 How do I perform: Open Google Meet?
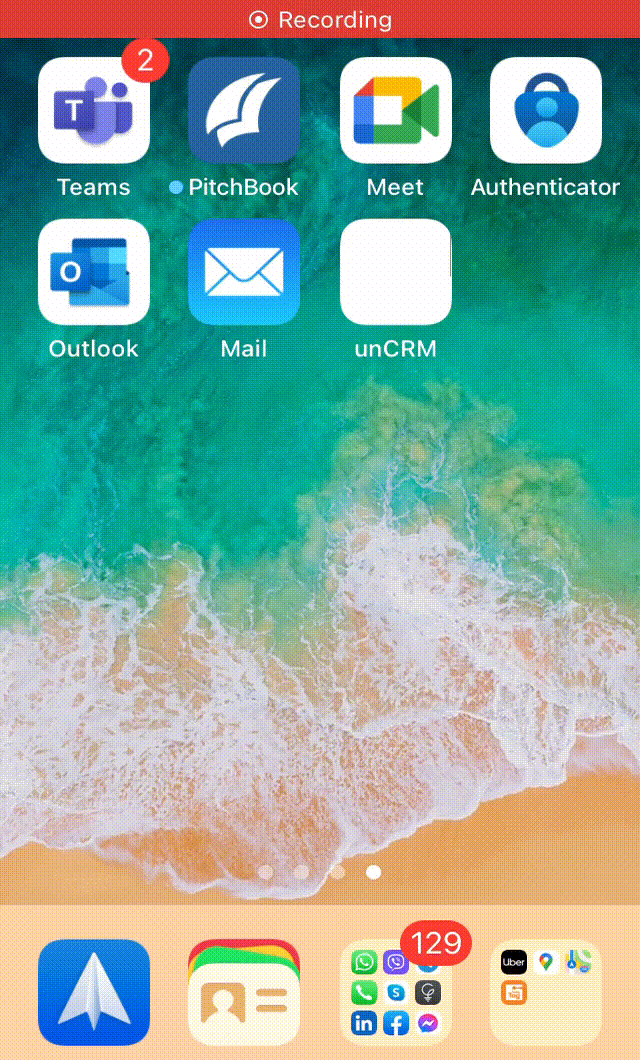click(x=395, y=110)
